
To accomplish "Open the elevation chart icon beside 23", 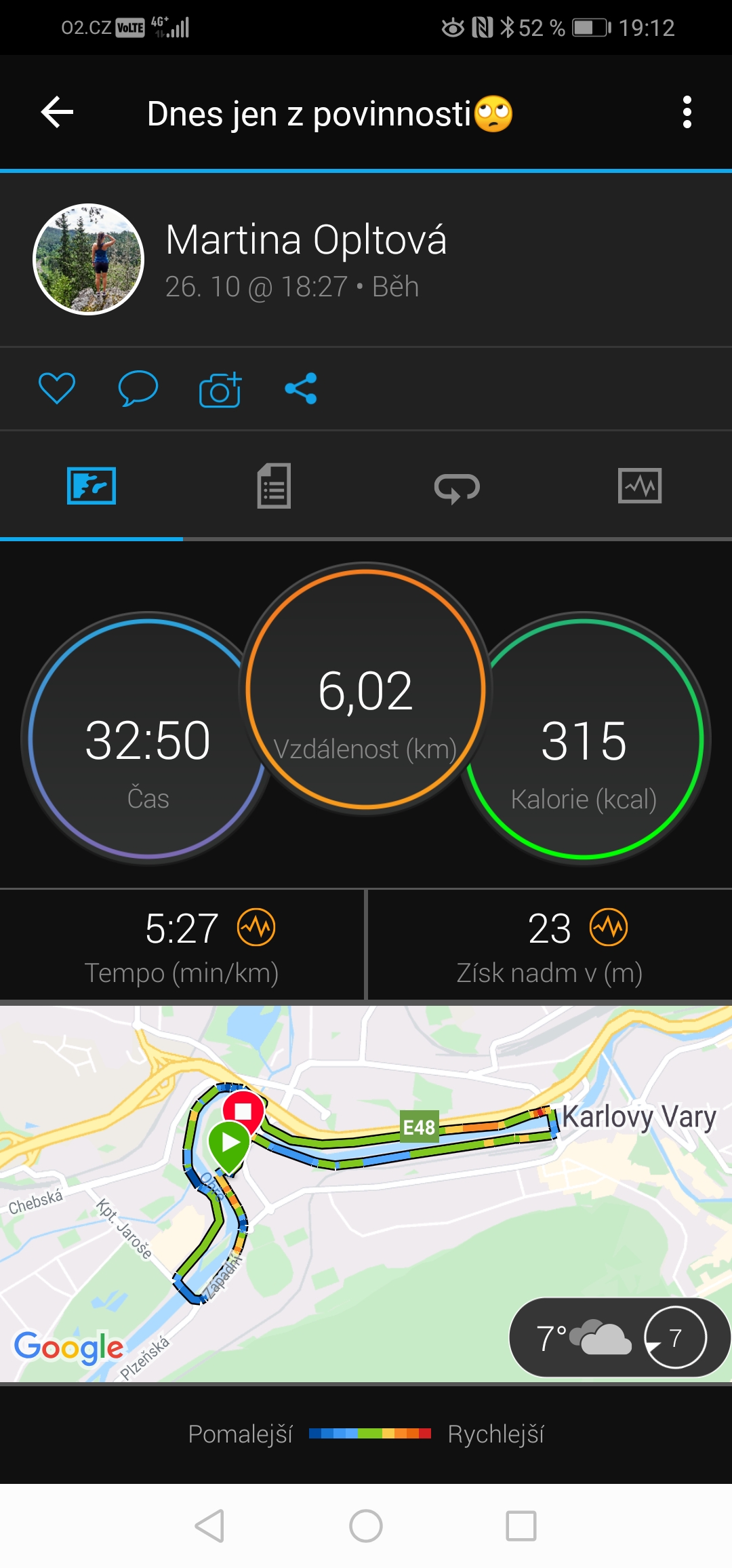I will [609, 927].
